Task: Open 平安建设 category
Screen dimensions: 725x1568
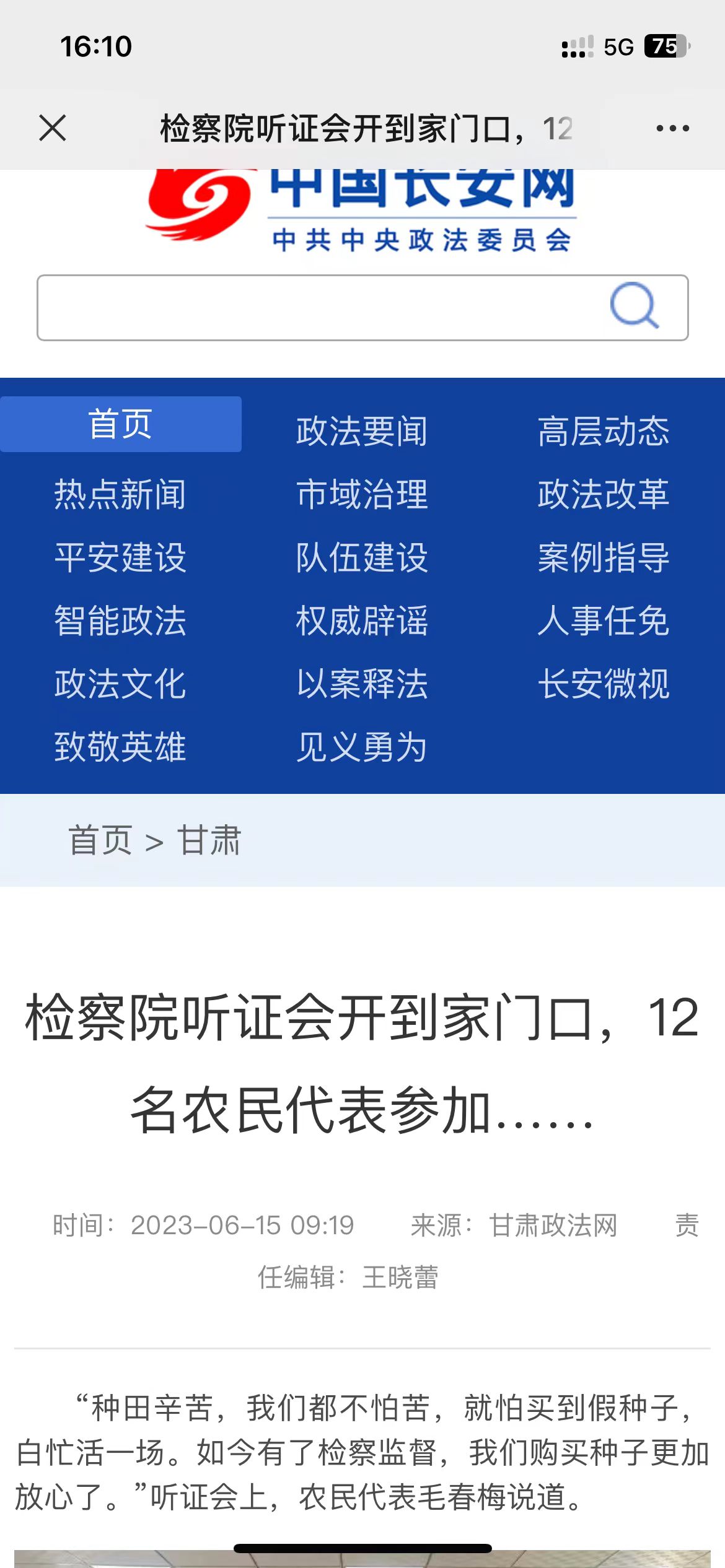Action: point(120,557)
